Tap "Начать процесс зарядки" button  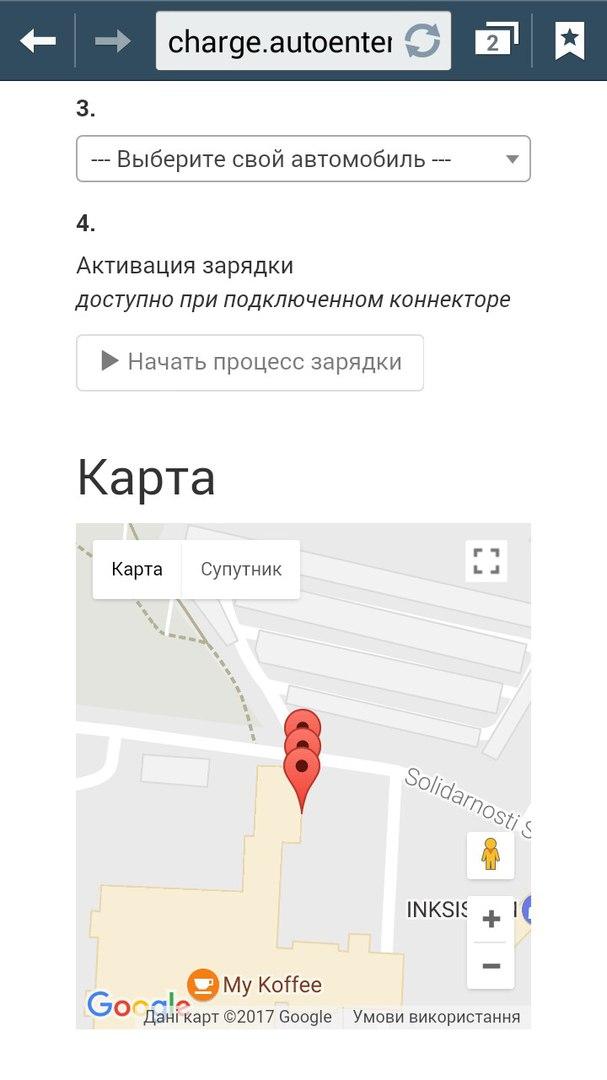pyautogui.click(x=250, y=362)
